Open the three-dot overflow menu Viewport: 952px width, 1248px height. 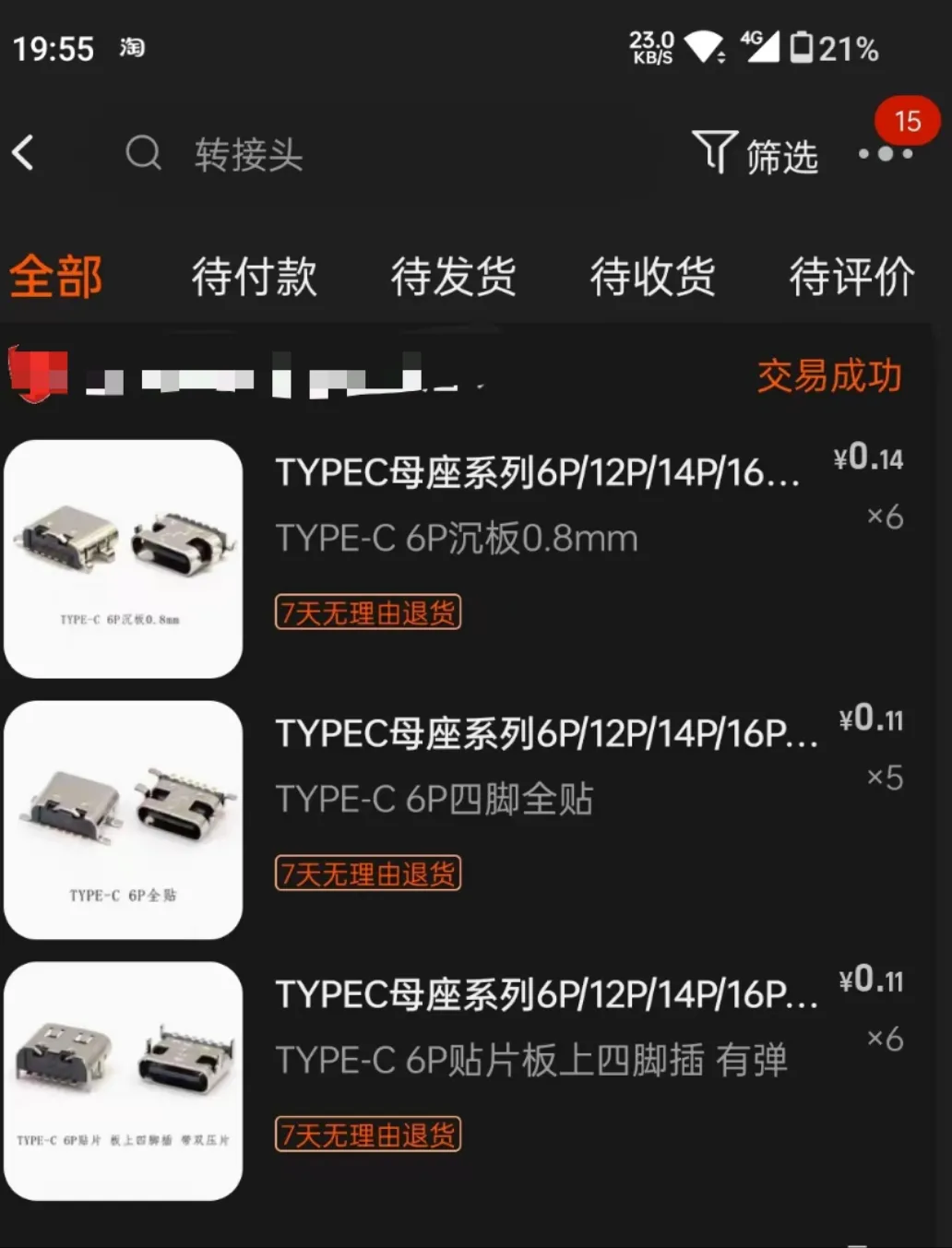point(885,154)
